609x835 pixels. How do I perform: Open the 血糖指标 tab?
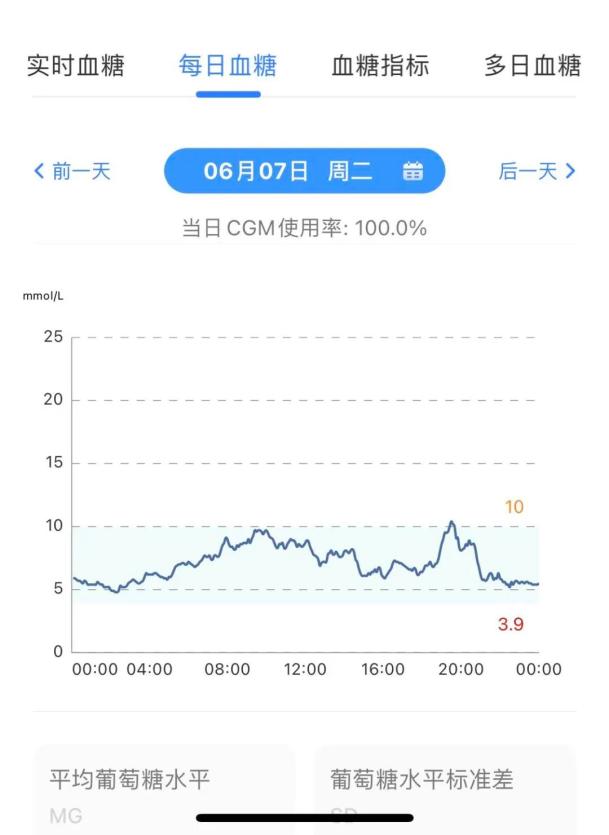380,66
